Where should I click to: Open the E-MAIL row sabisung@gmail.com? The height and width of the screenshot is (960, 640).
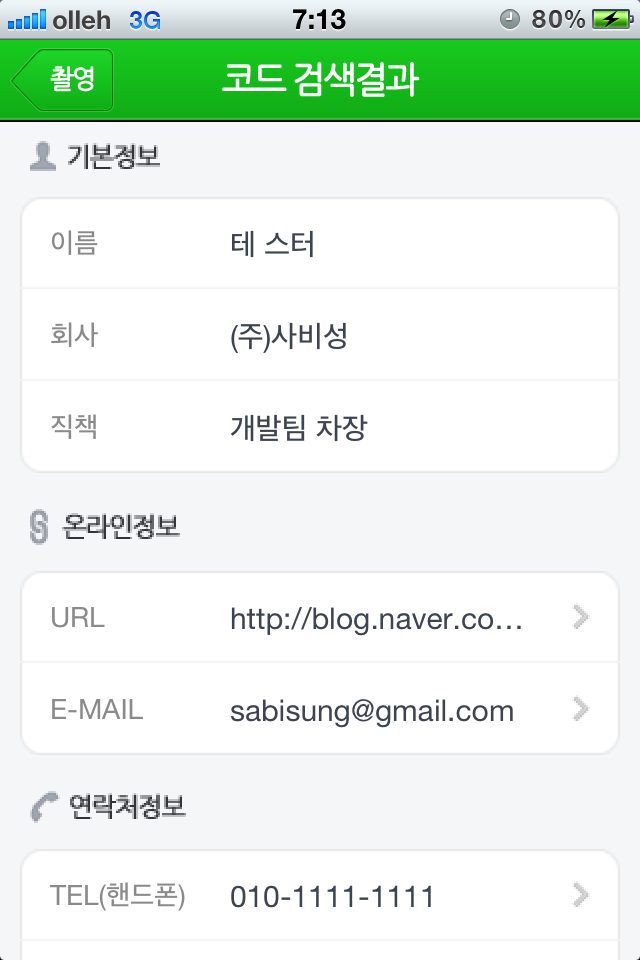click(320, 710)
